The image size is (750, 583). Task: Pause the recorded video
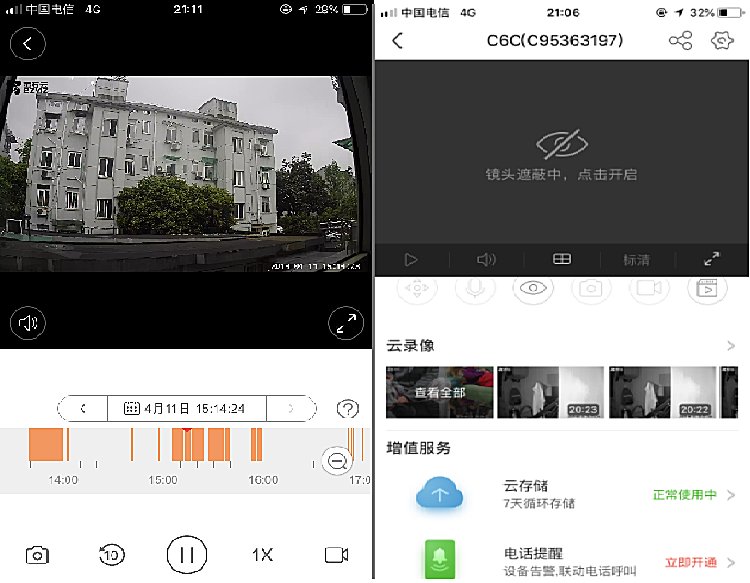pyautogui.click(x=186, y=554)
